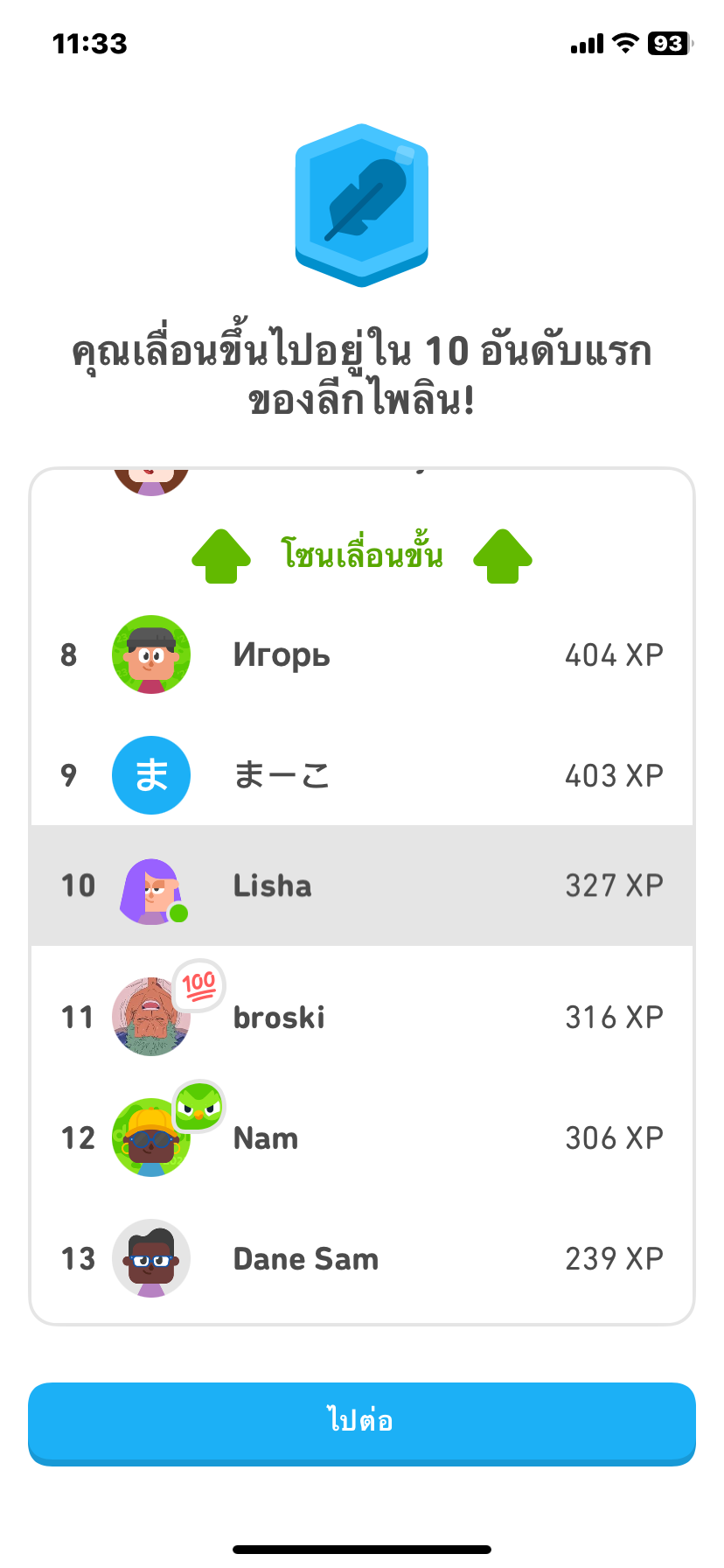Open Dane Sam's leaderboard row

361,1258
